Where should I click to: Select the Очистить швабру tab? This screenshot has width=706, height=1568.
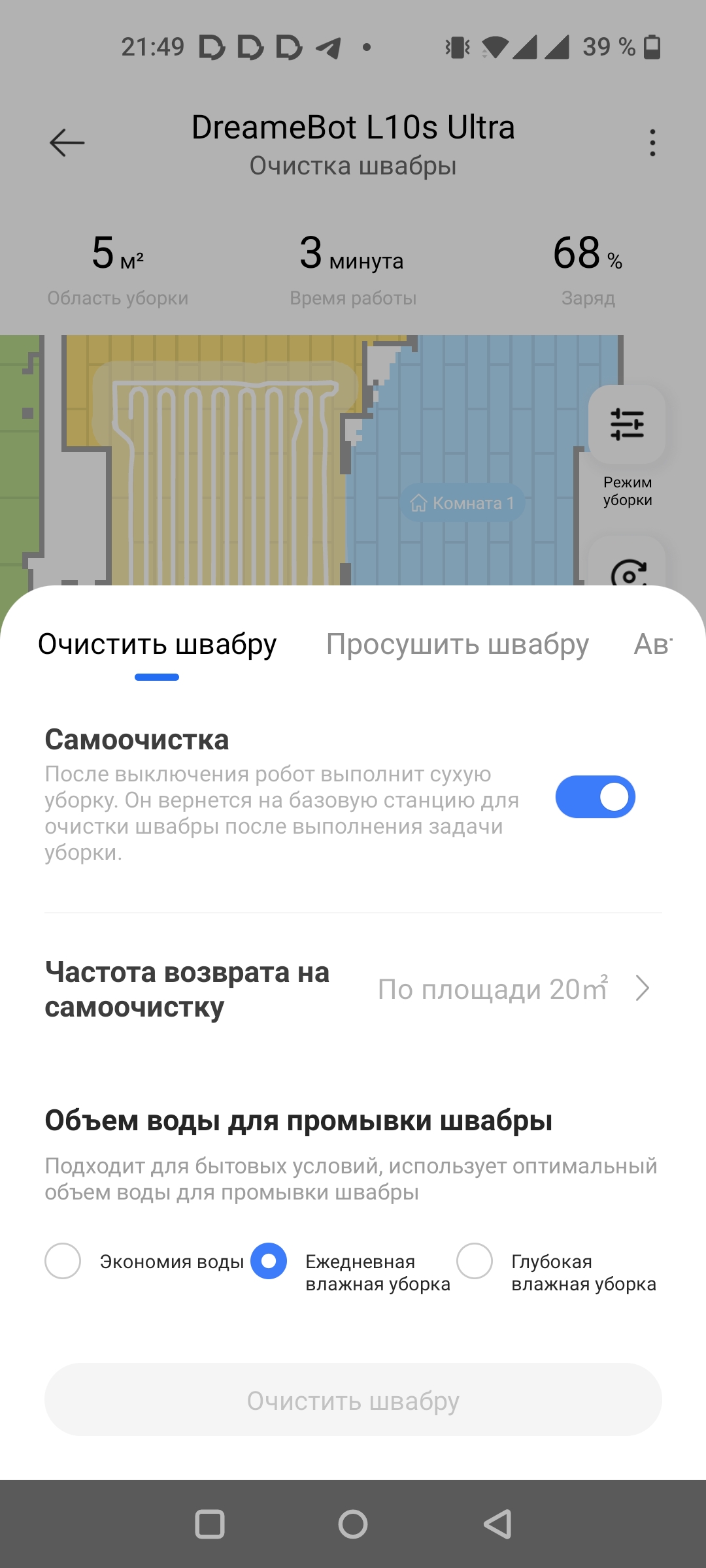coord(157,645)
